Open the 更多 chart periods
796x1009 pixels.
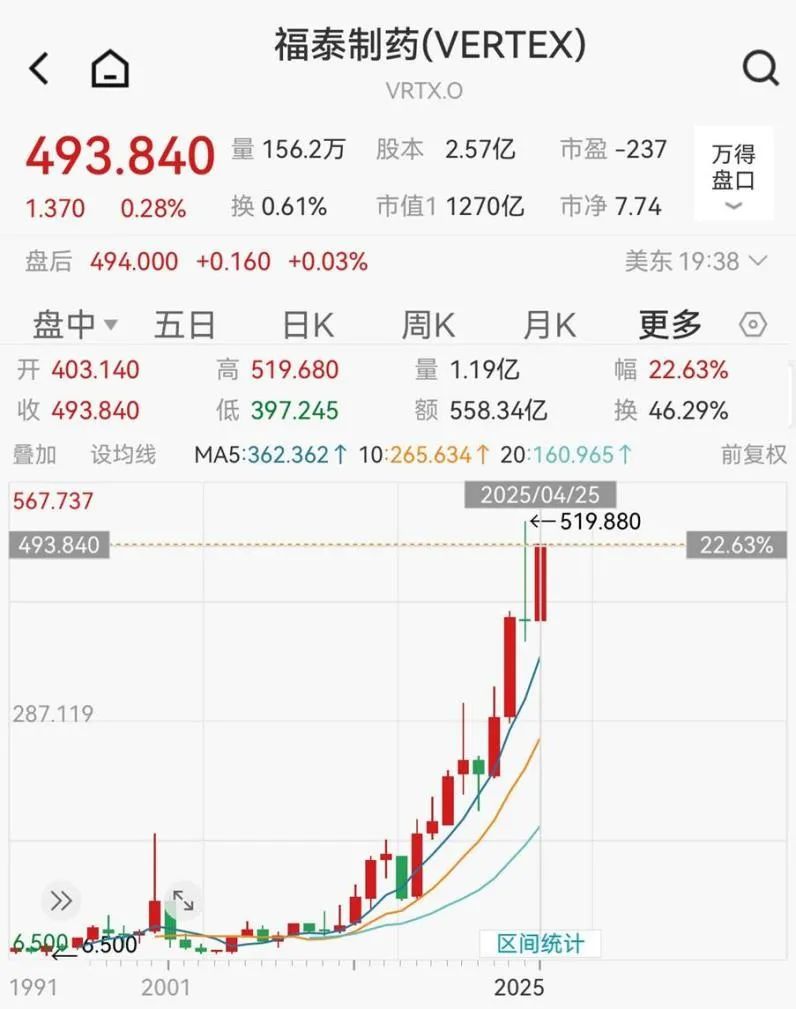click(x=670, y=325)
